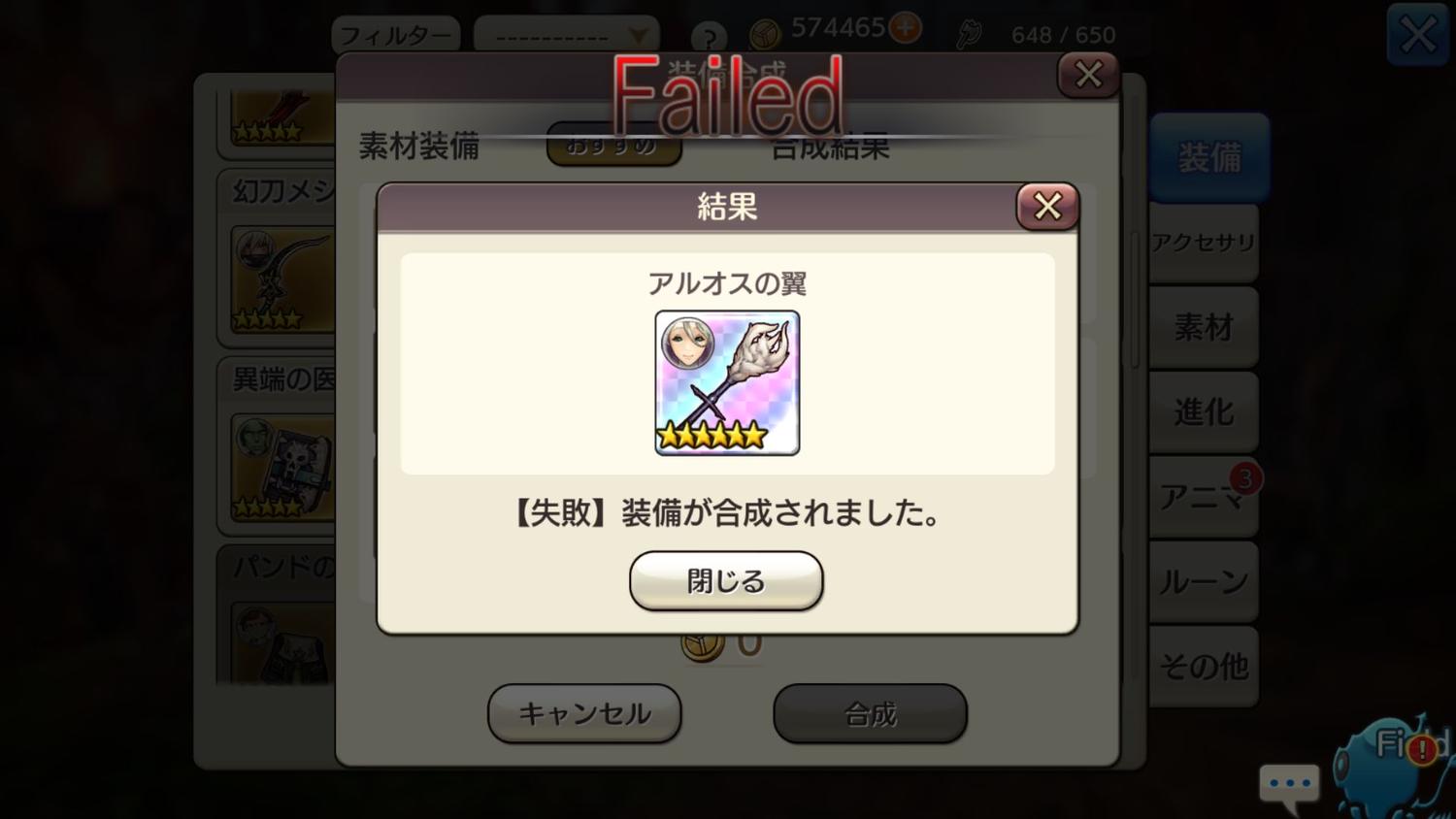Open the question mark help icon
This screenshot has height=819, width=1456.
click(x=710, y=37)
